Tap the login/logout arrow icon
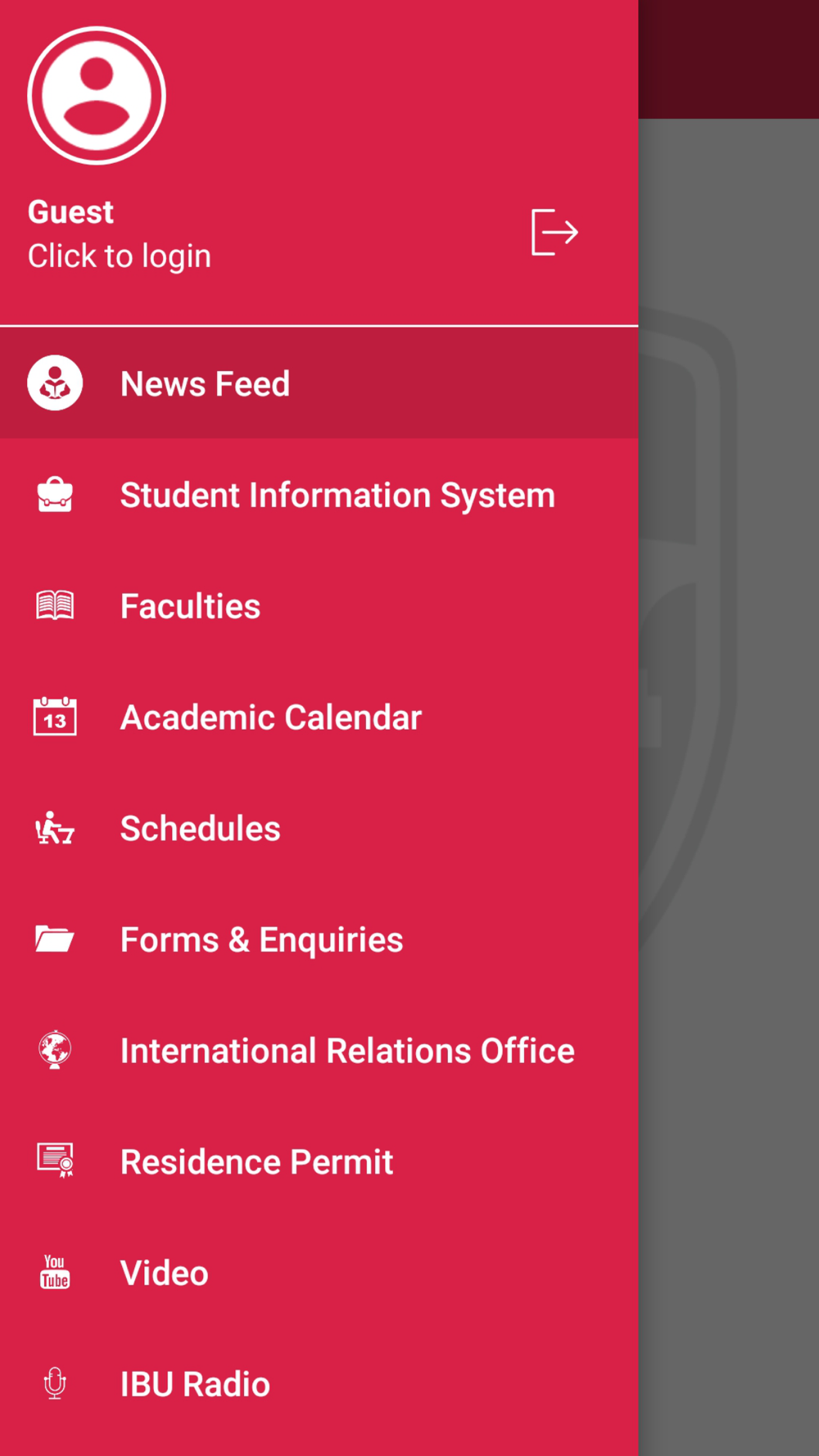This screenshot has width=819, height=1456. (x=554, y=233)
